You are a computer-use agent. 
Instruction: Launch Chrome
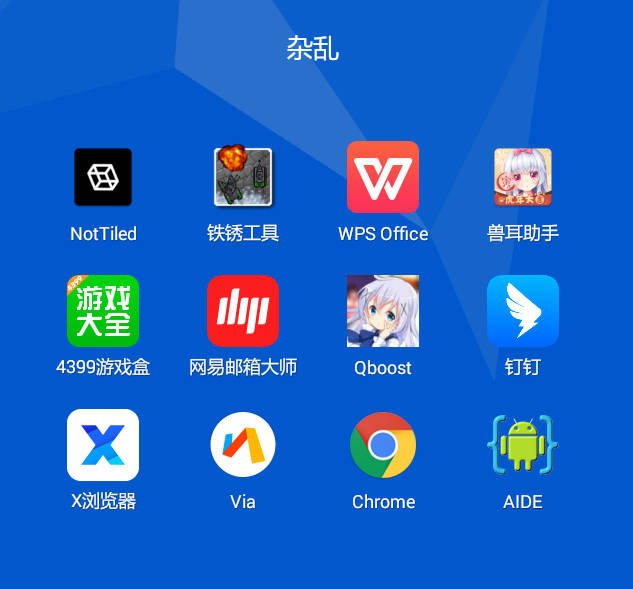[383, 445]
